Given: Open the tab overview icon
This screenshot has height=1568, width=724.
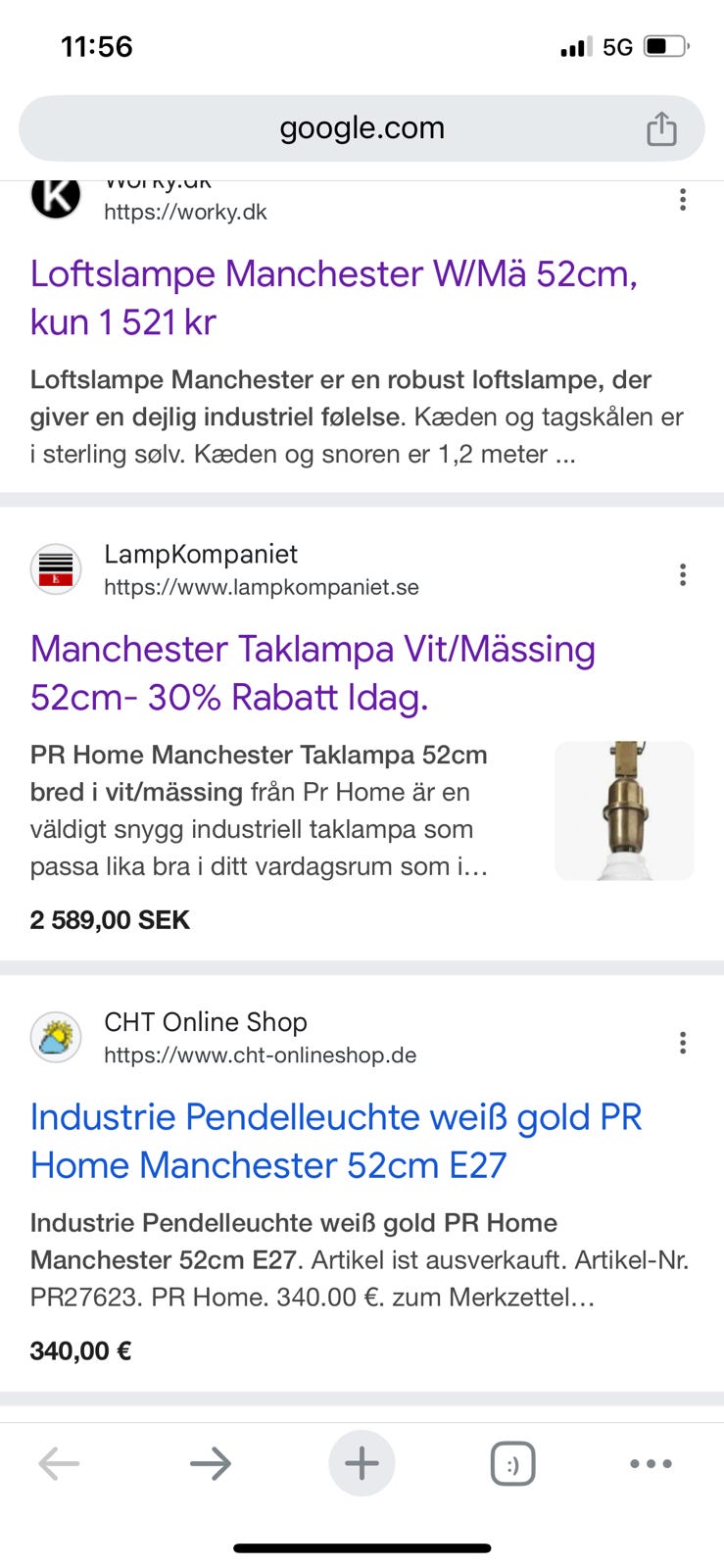Looking at the screenshot, I should click(x=511, y=1463).
